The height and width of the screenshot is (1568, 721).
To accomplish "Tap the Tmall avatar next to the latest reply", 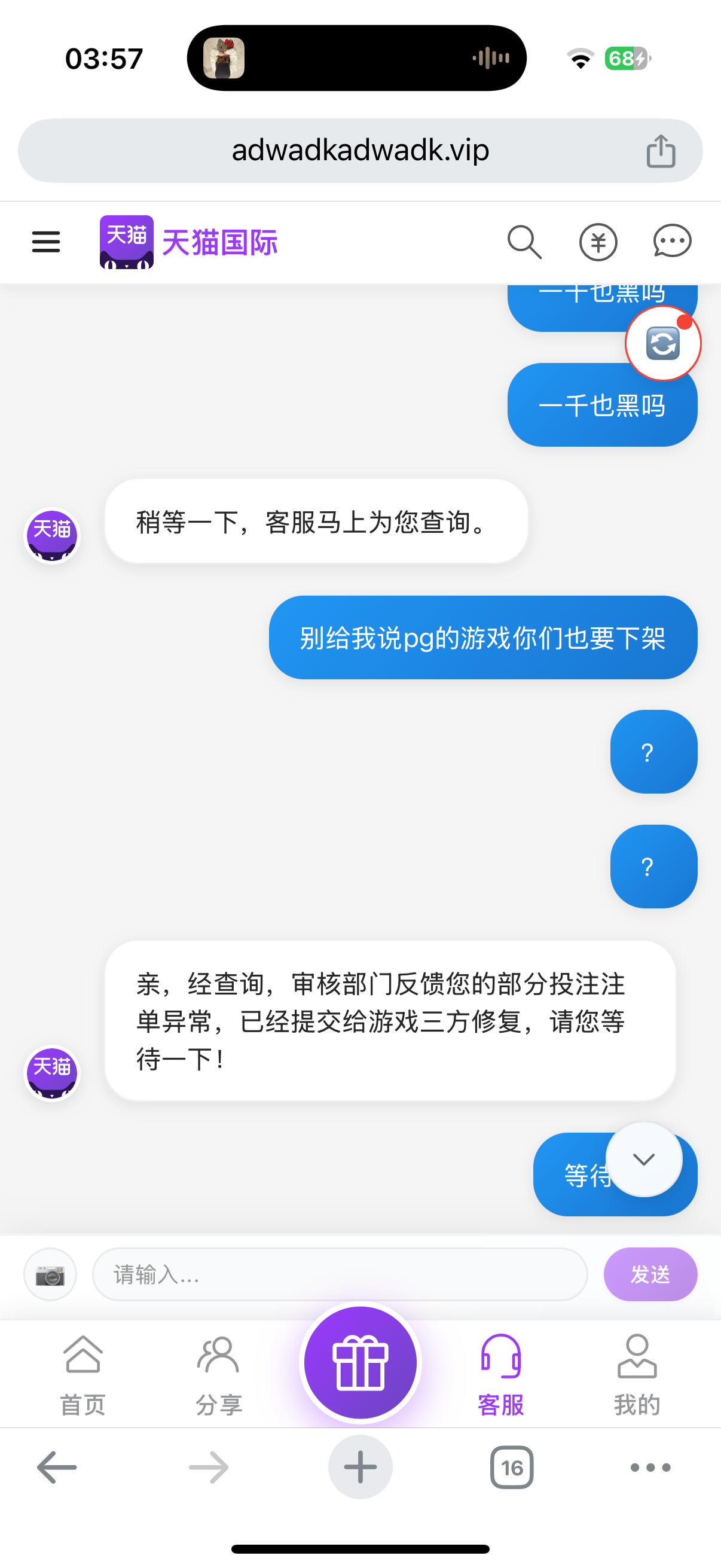I will pos(52,1072).
